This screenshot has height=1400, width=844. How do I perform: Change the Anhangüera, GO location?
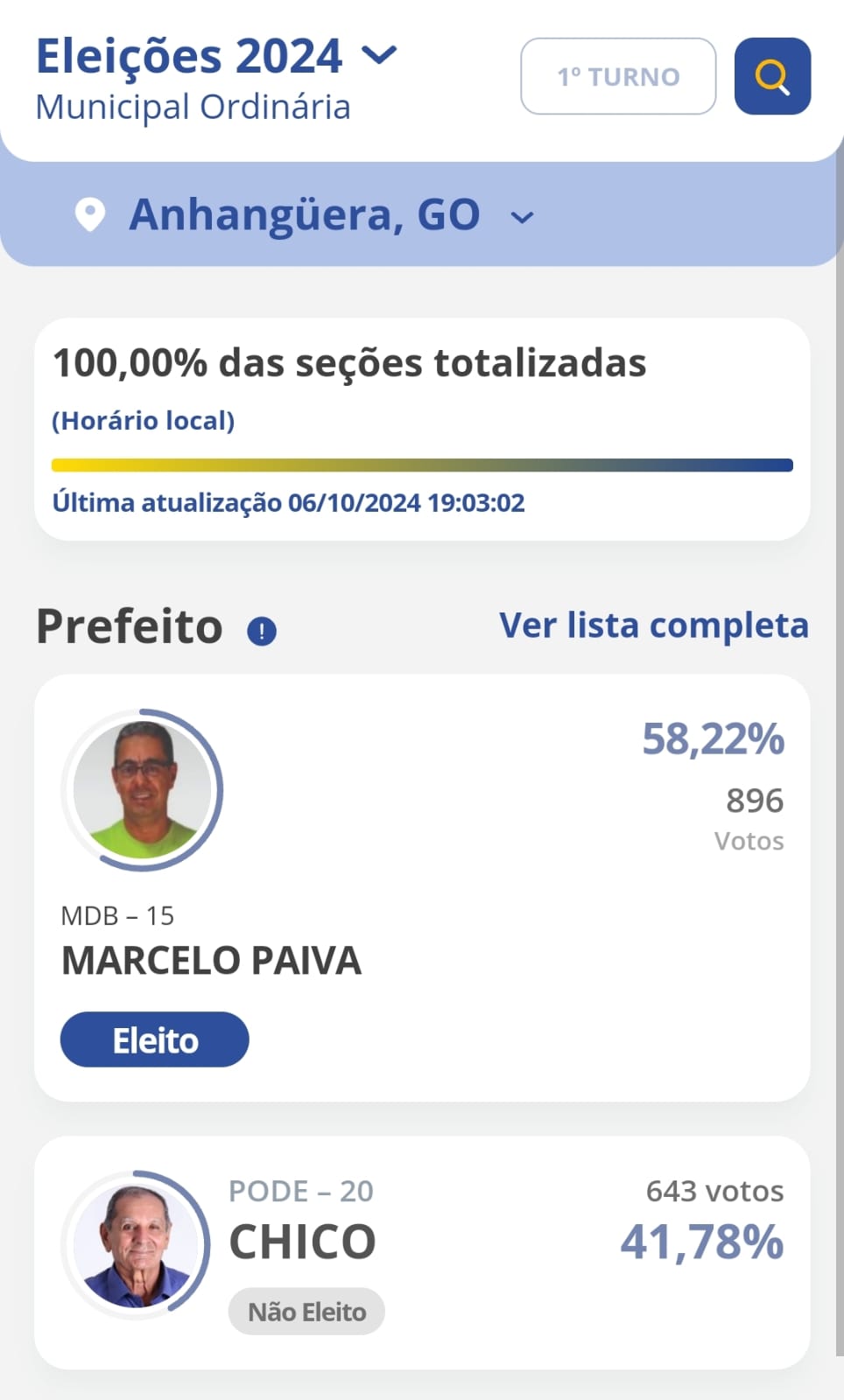point(522,217)
